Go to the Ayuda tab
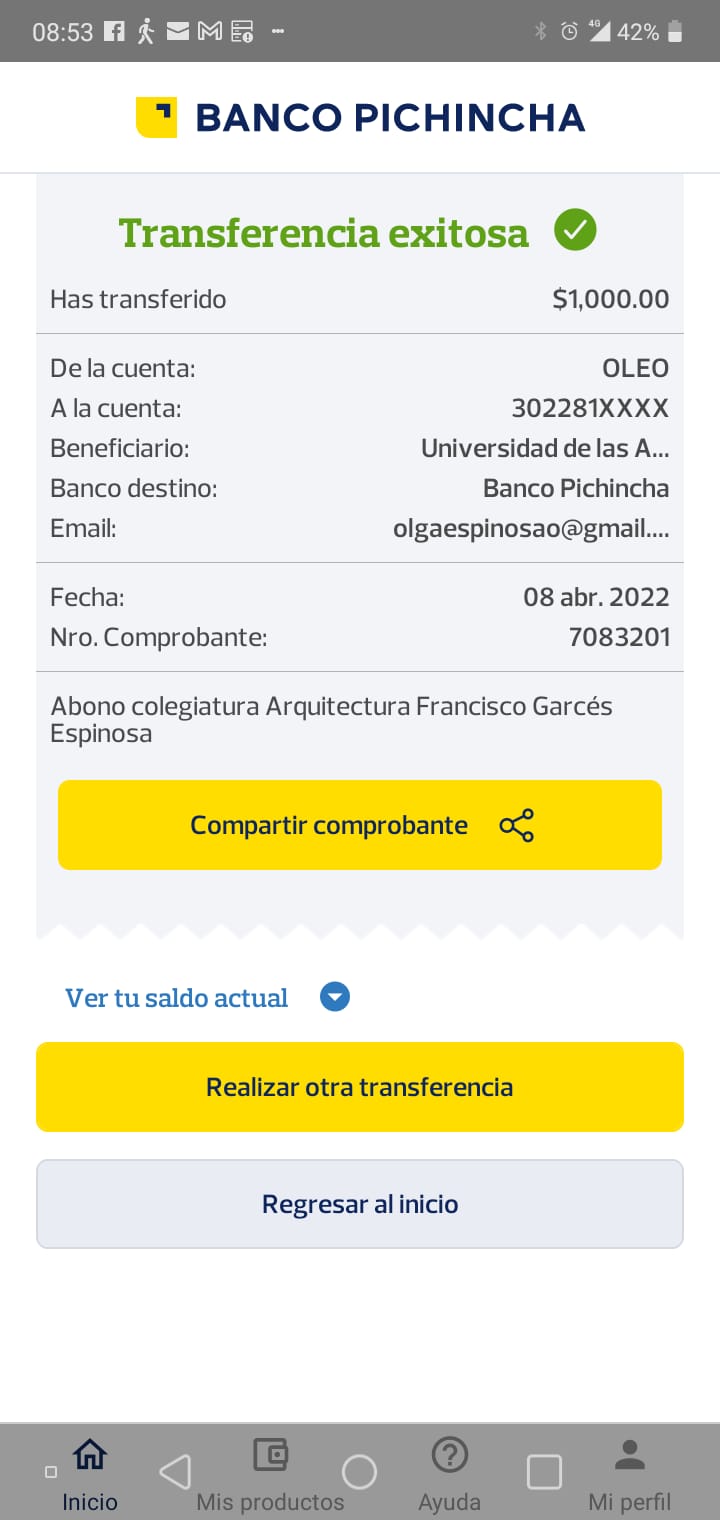This screenshot has width=720, height=1520. click(450, 1472)
